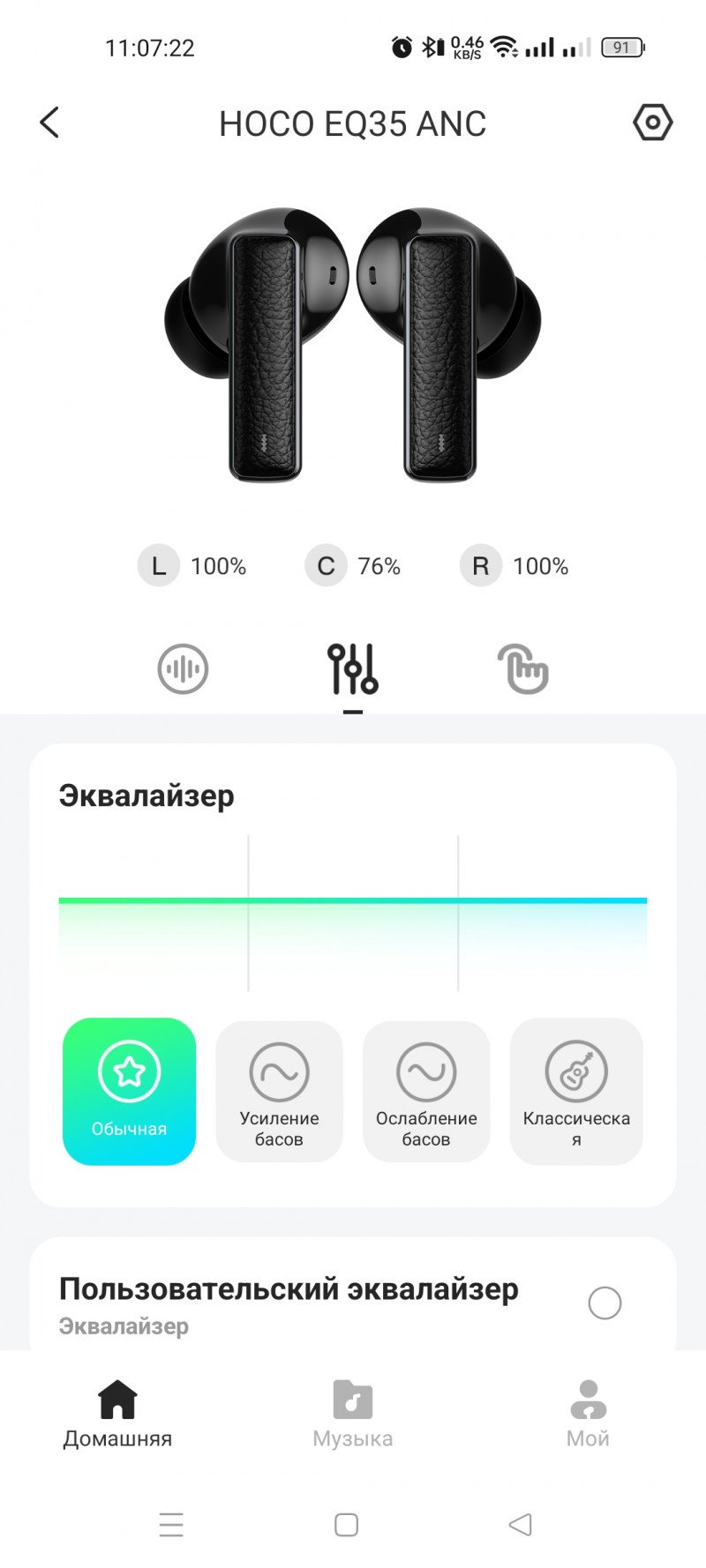The width and height of the screenshot is (706, 1568).
Task: Apply the Ослабление басов preset
Action: tap(426, 1091)
